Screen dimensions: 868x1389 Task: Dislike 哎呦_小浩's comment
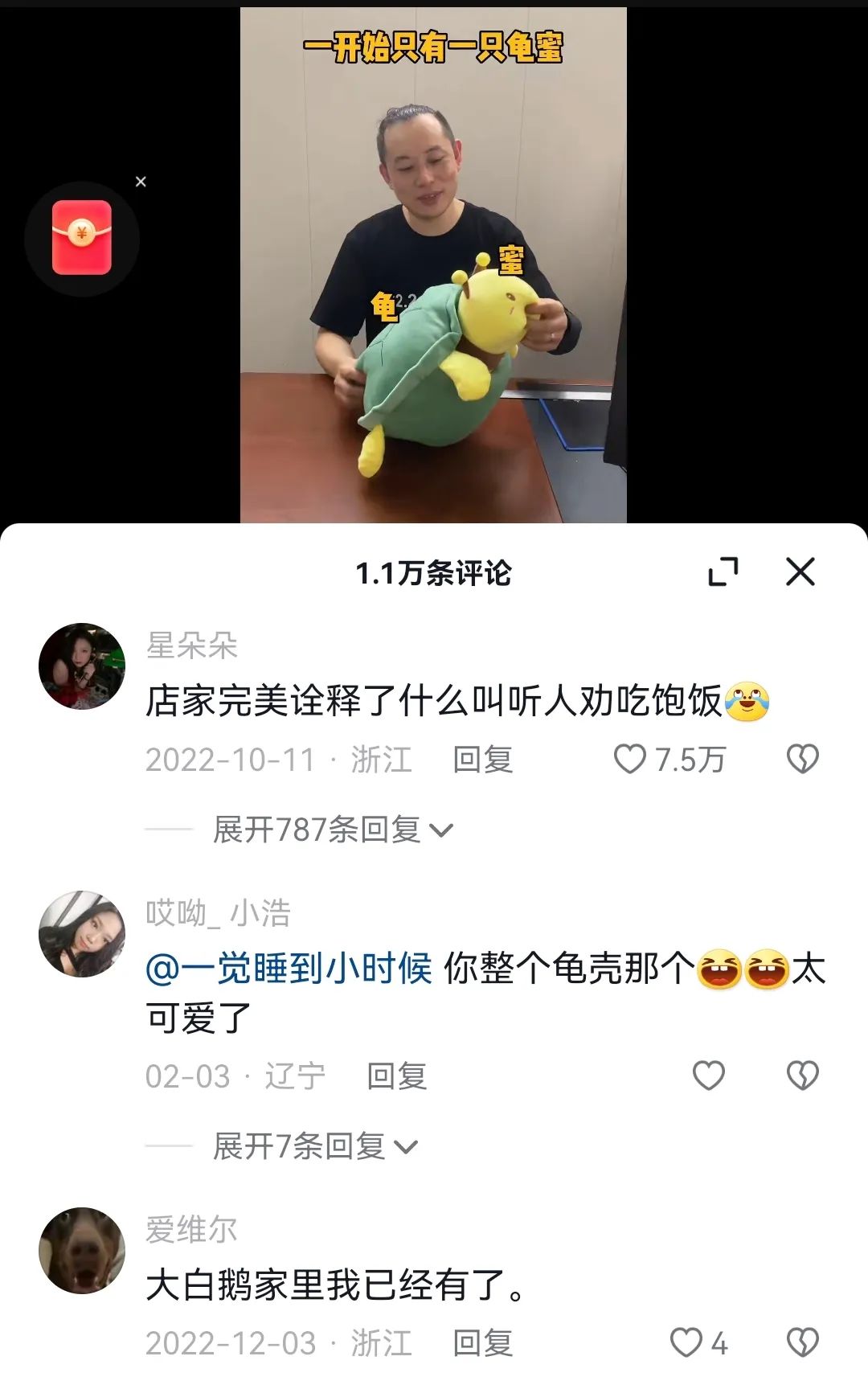pos(802,1076)
